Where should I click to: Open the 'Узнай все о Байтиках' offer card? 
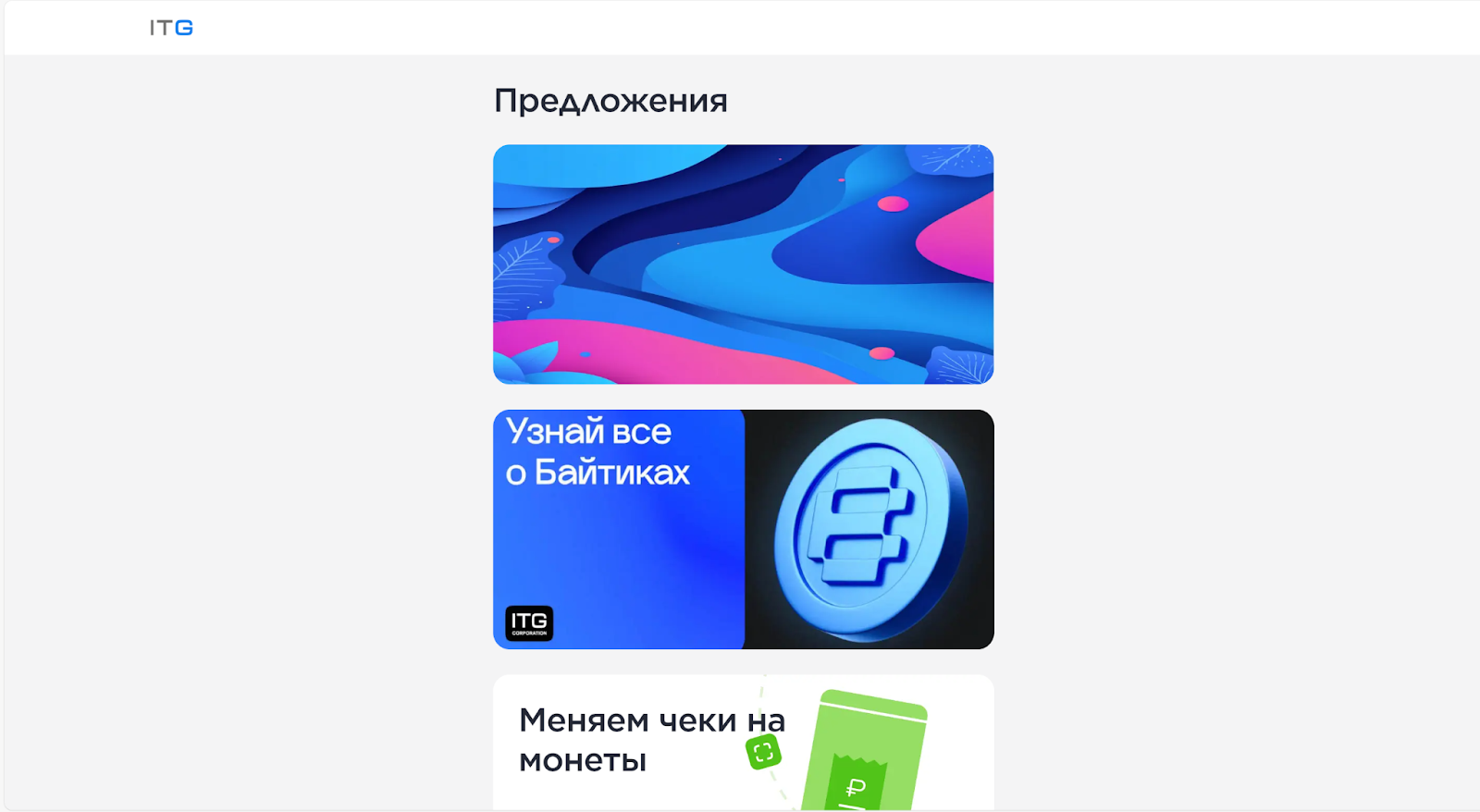coord(743,529)
